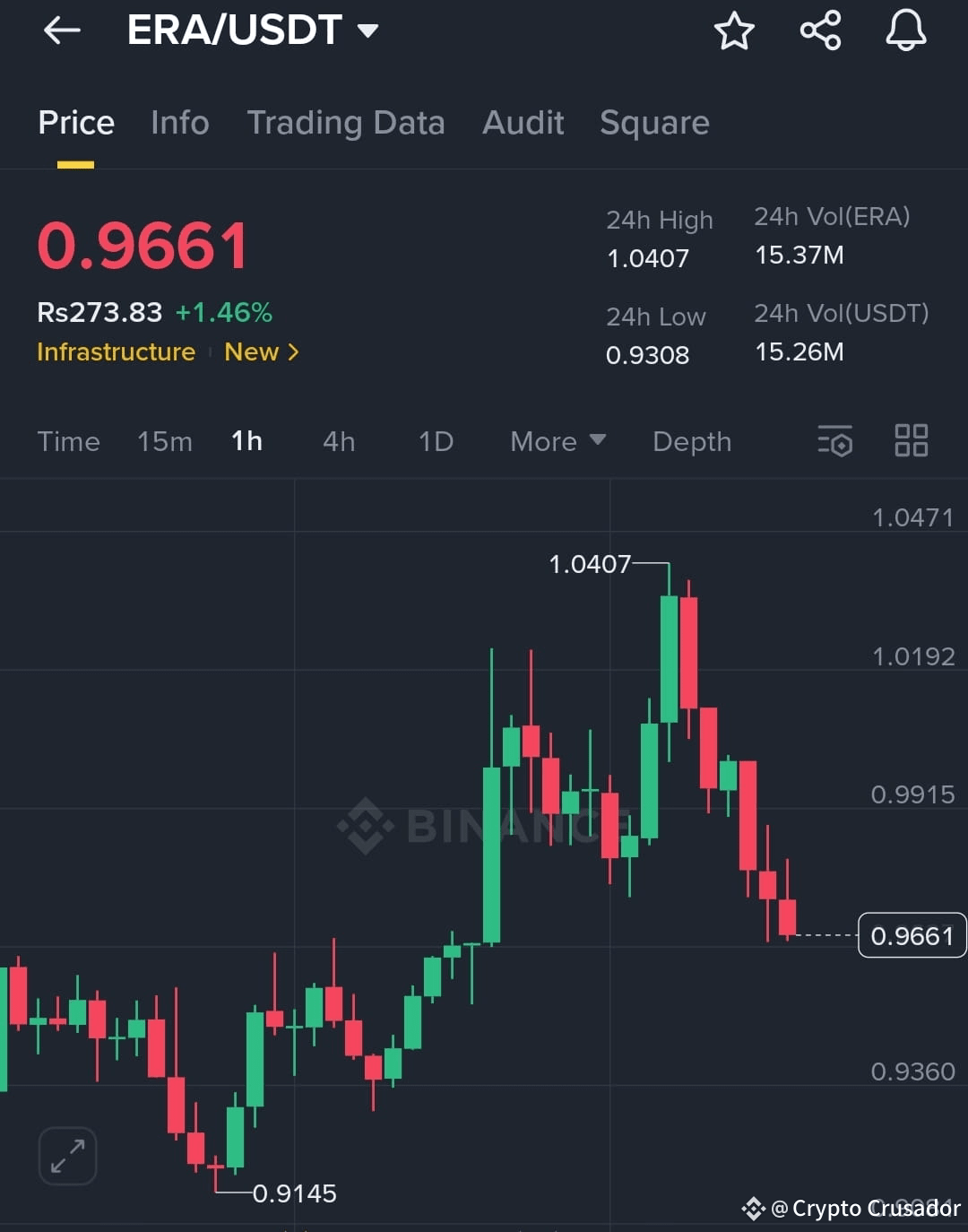
Task: Switch chart layout with grid icon
Action: tap(912, 440)
